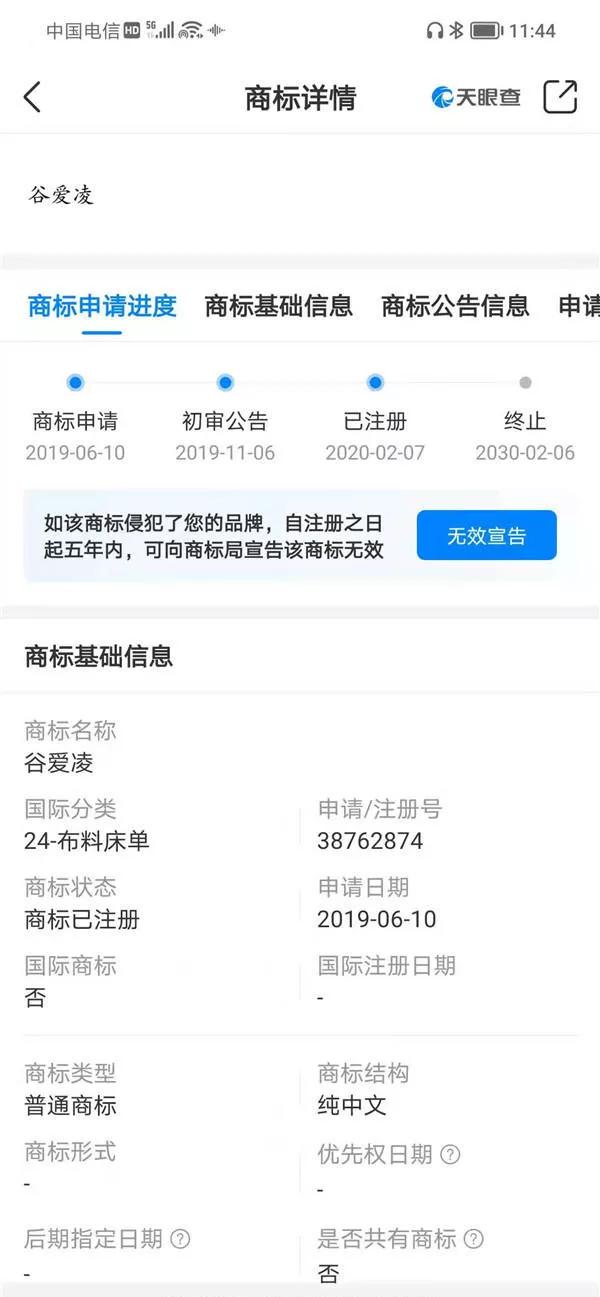Open the 后期指定日期 help icon
The height and width of the screenshot is (1297, 600).
pos(180,1239)
